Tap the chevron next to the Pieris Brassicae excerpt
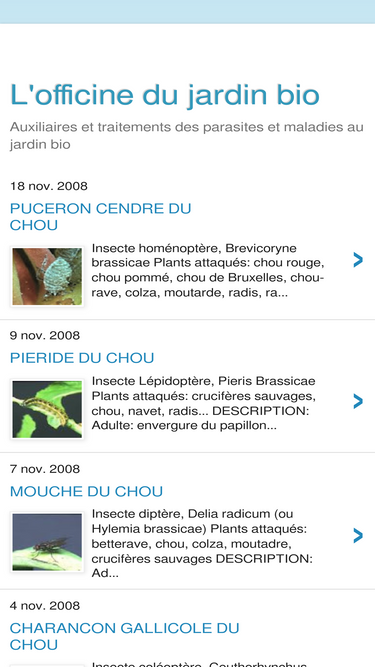375x667 pixels. click(x=358, y=401)
